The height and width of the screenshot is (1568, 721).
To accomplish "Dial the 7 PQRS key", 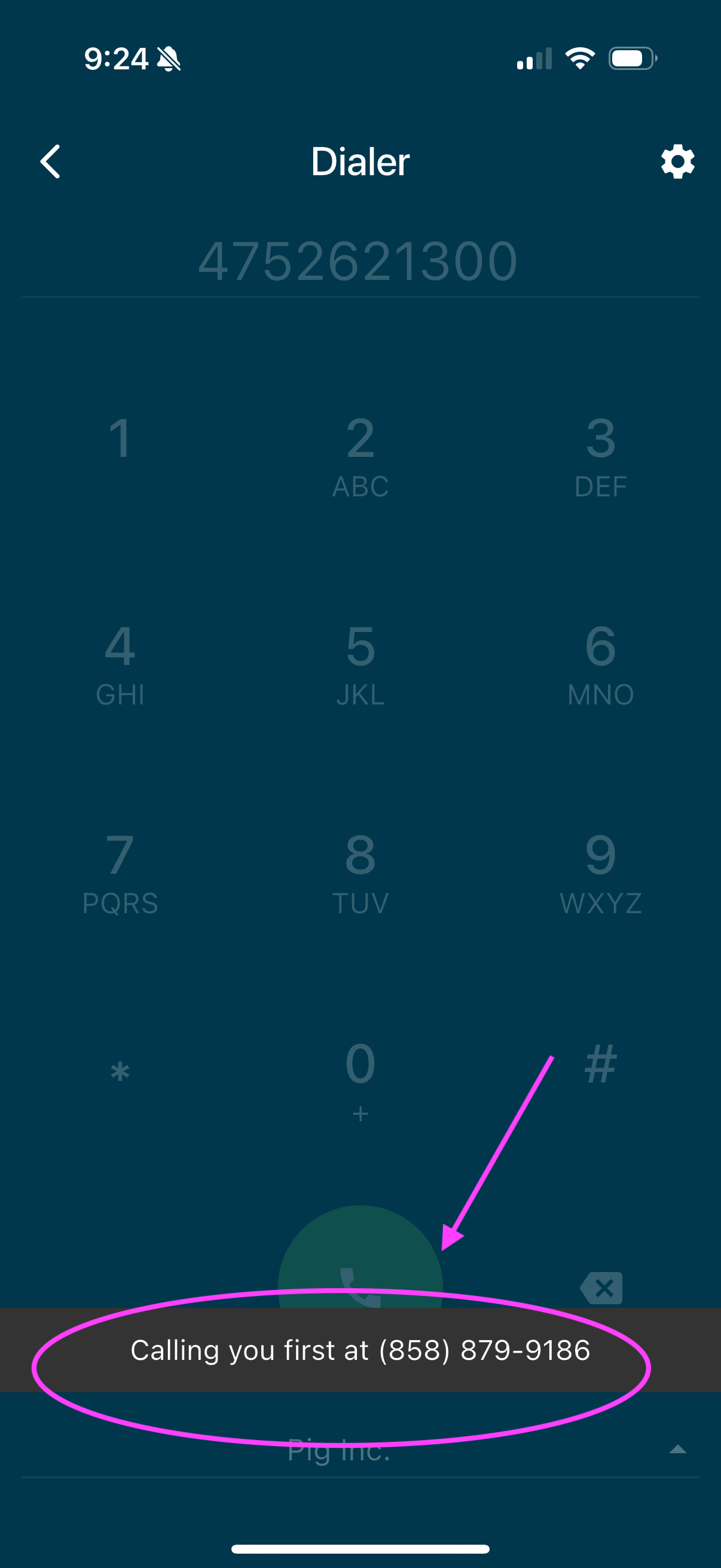I will pos(120,872).
